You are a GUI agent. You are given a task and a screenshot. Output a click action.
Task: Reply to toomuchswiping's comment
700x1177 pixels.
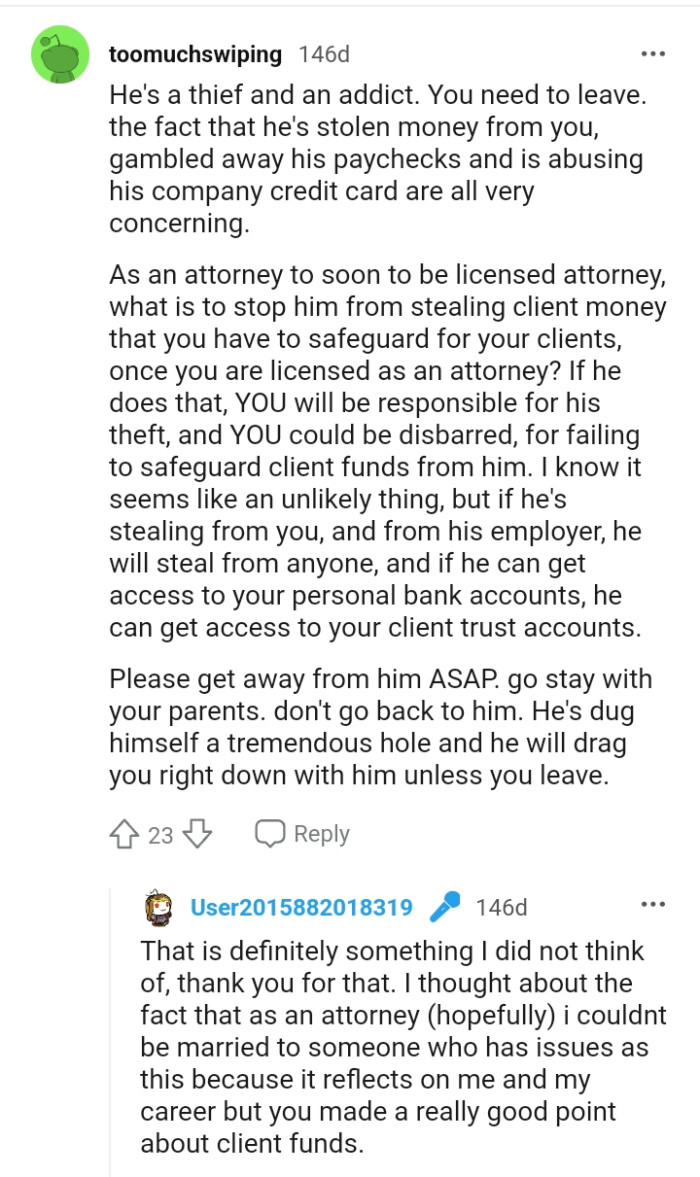(x=302, y=834)
